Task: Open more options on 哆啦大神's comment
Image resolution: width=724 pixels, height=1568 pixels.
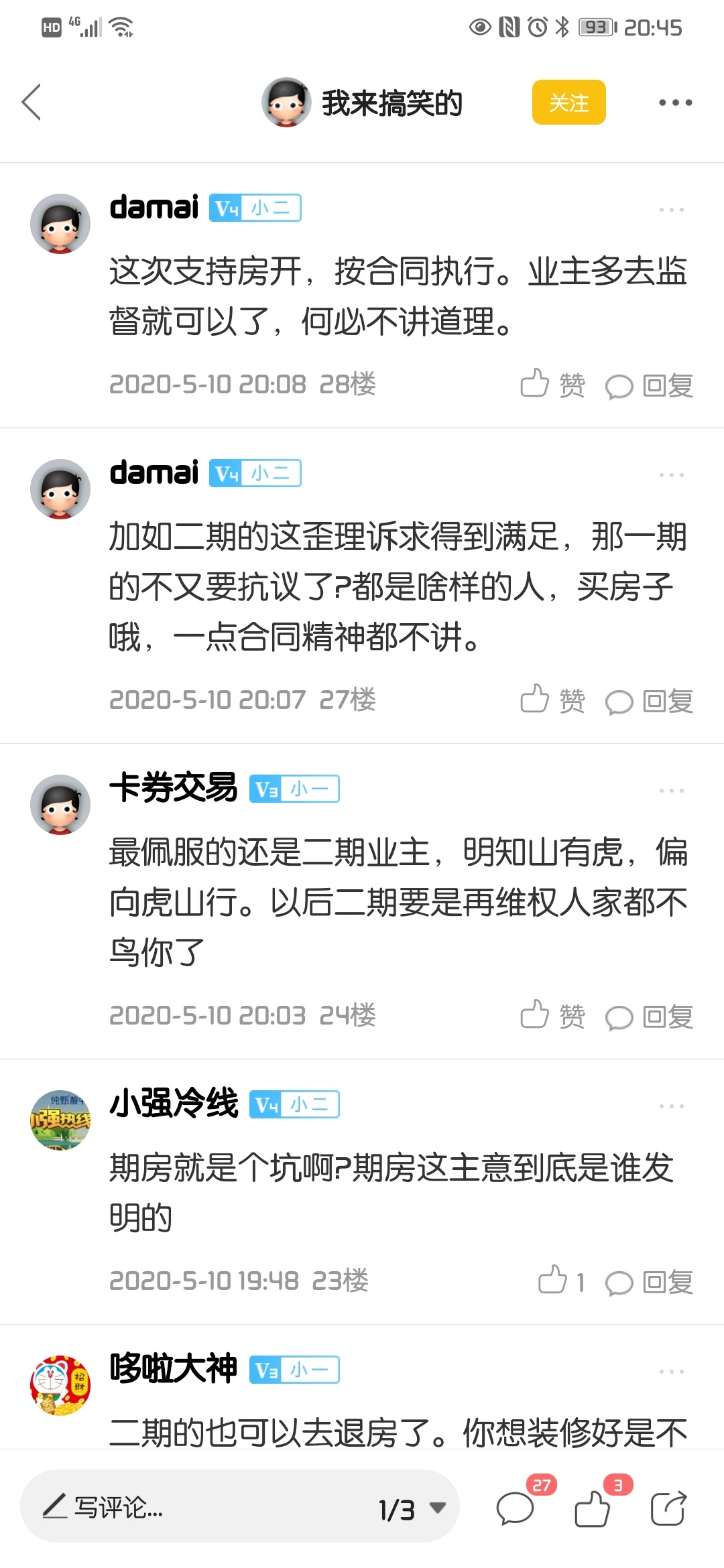Action: point(671,1372)
